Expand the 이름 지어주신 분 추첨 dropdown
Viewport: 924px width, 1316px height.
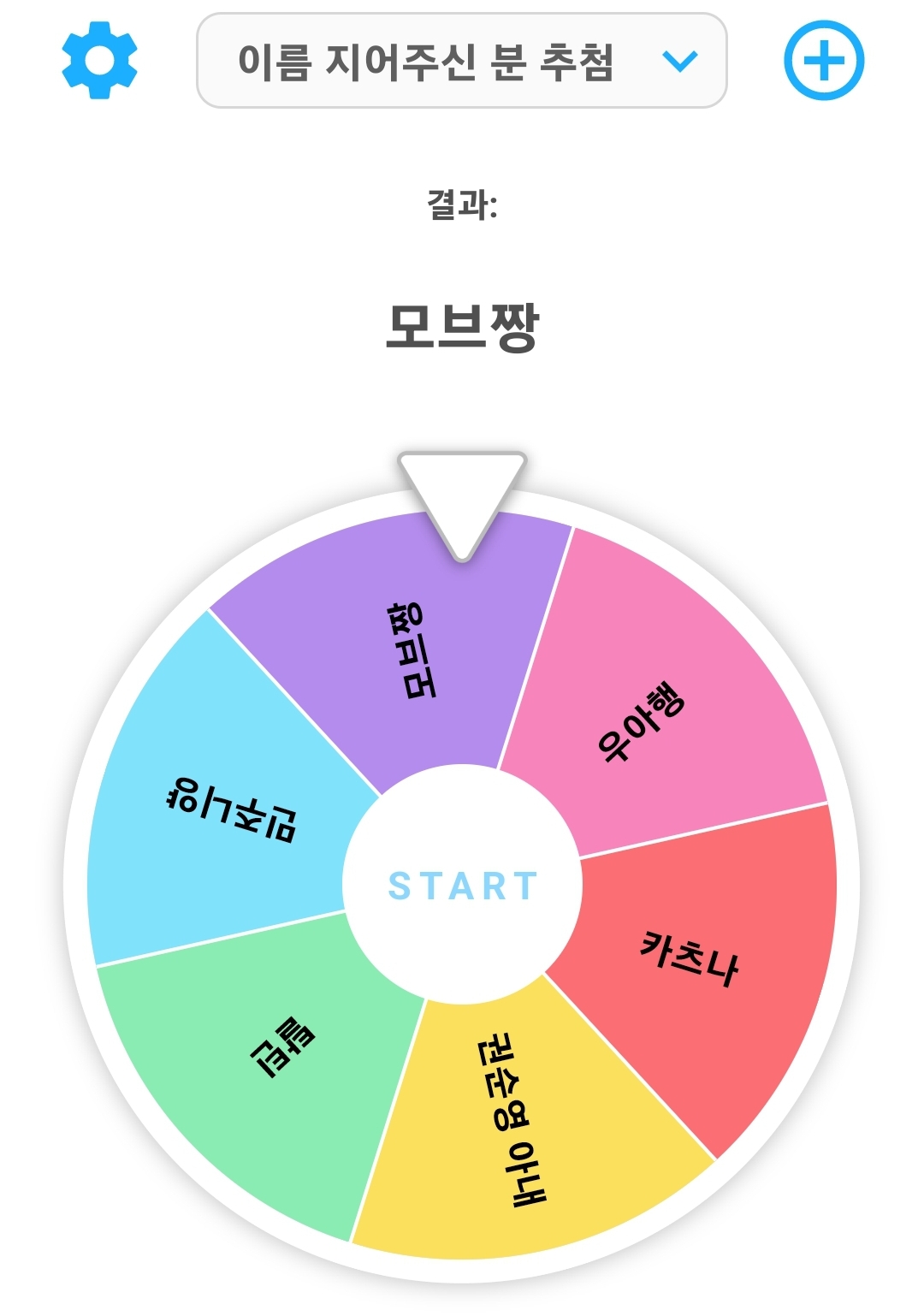point(461,61)
